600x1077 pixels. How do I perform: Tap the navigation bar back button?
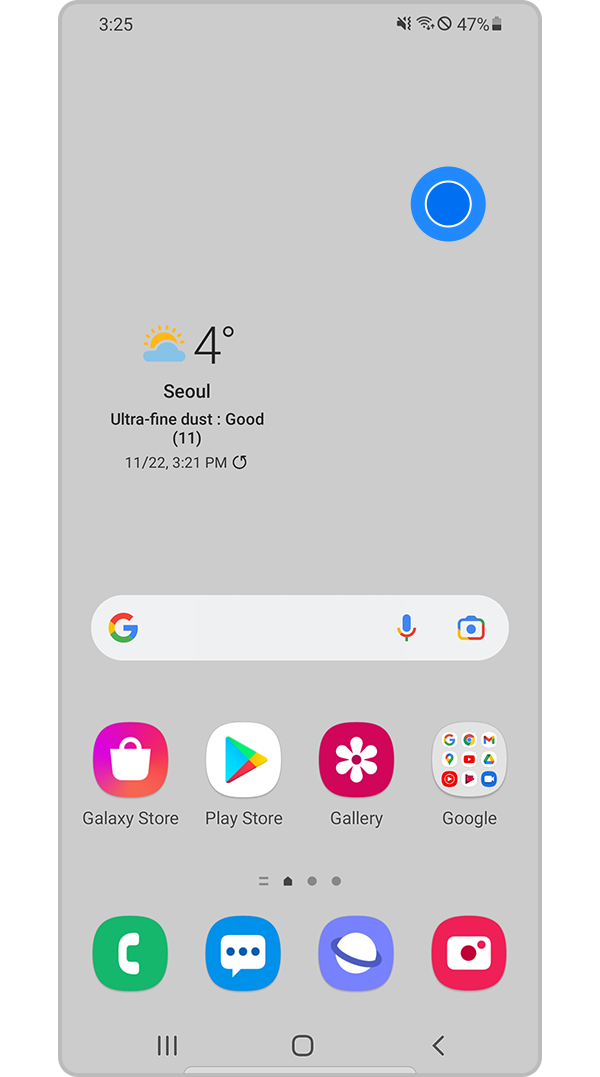[438, 1046]
